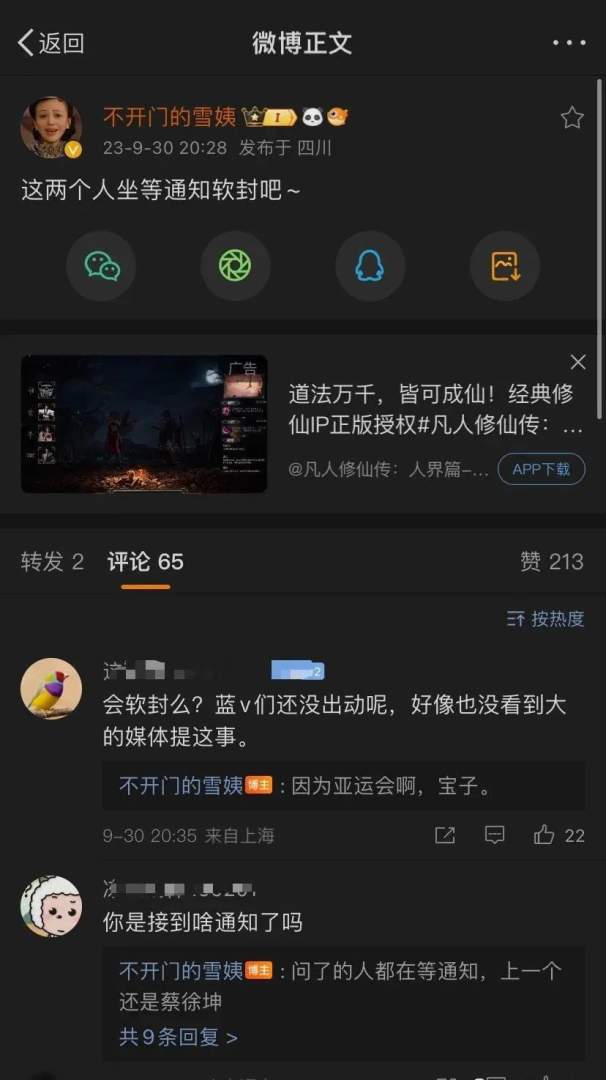Image resolution: width=606 pixels, height=1080 pixels.
Task: Switch to 转发 2 tab
Action: (52, 562)
